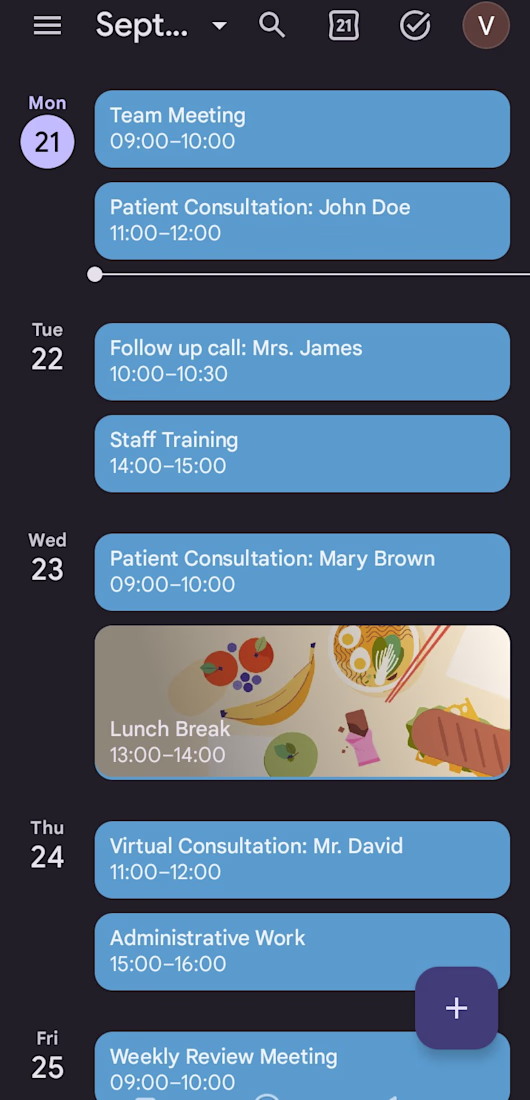View Virtual Consultation: Mr. David
Image resolution: width=530 pixels, height=1100 pixels.
303,860
